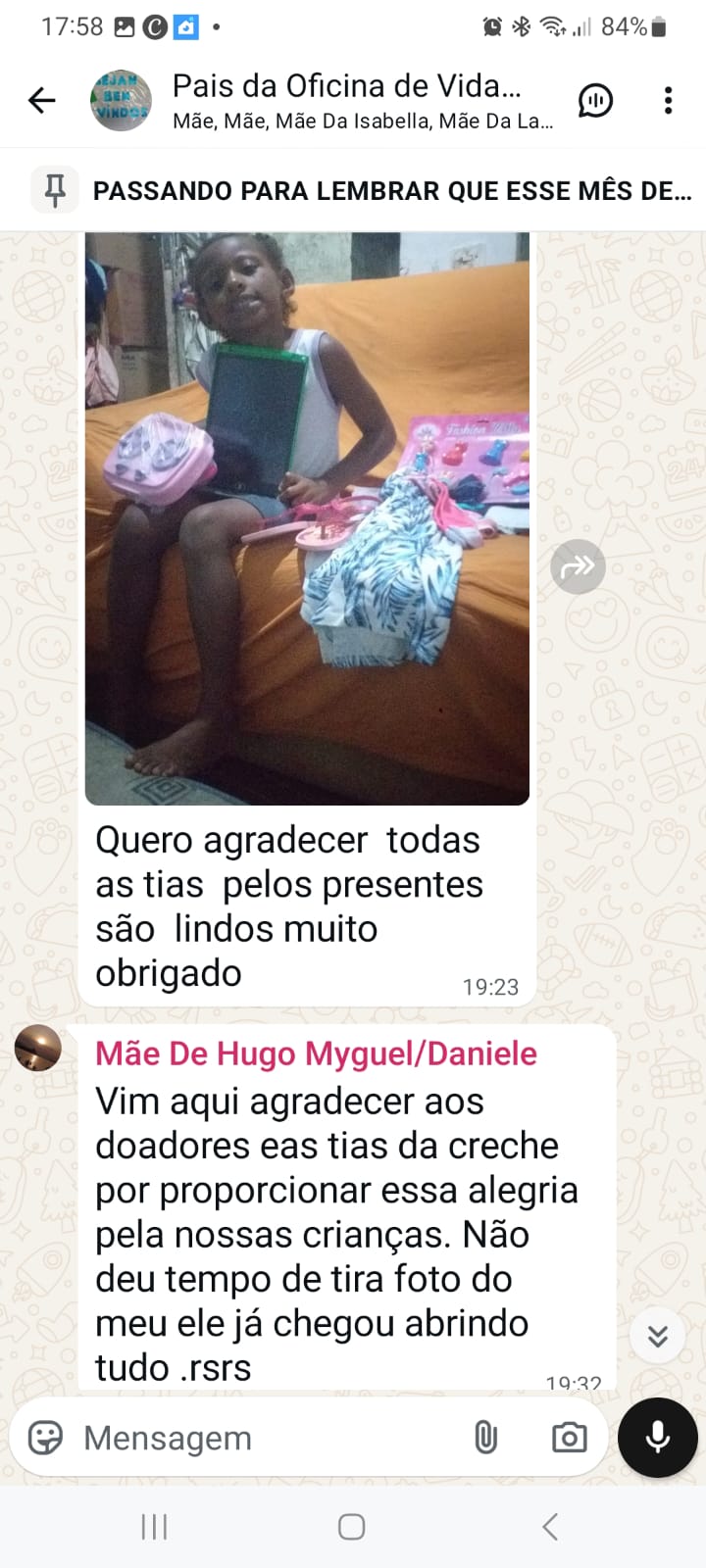This screenshot has height=1568, width=706.
Task: Jump to the latest messages
Action: point(657,1335)
